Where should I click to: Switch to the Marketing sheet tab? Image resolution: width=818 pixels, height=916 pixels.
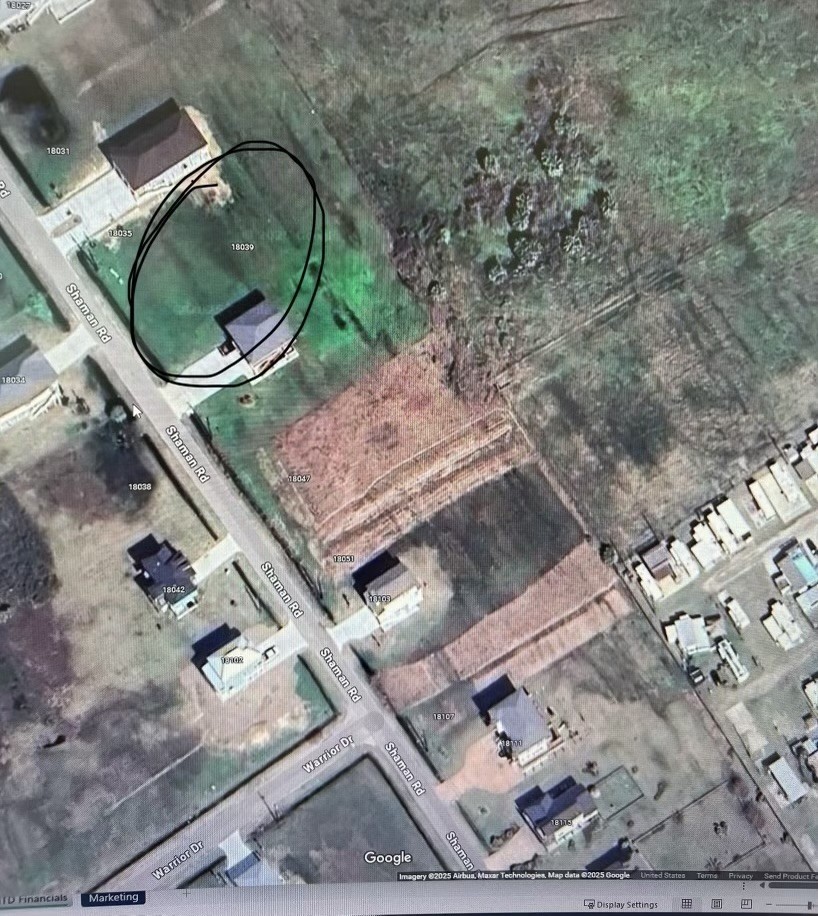[x=113, y=897]
